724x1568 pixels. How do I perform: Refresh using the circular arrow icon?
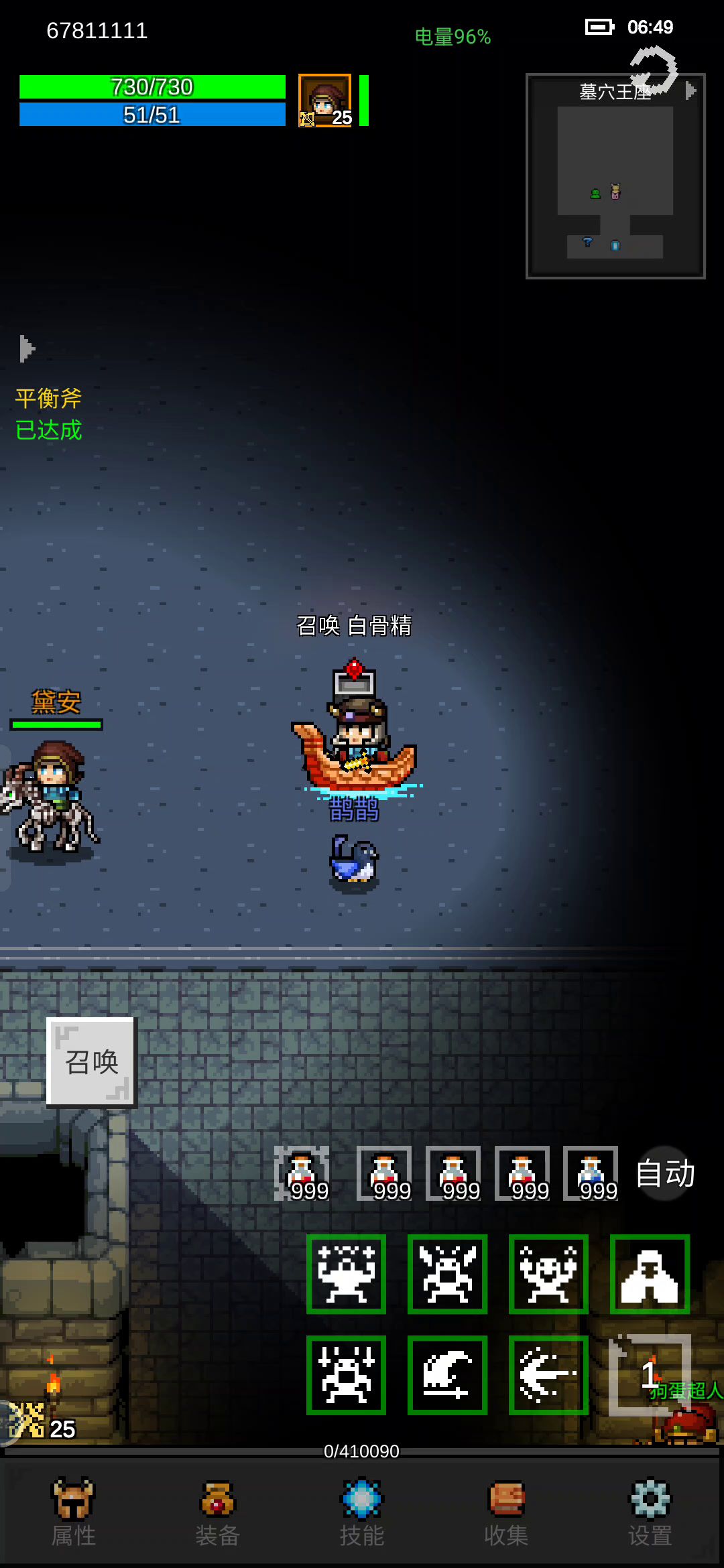pyautogui.click(x=654, y=70)
